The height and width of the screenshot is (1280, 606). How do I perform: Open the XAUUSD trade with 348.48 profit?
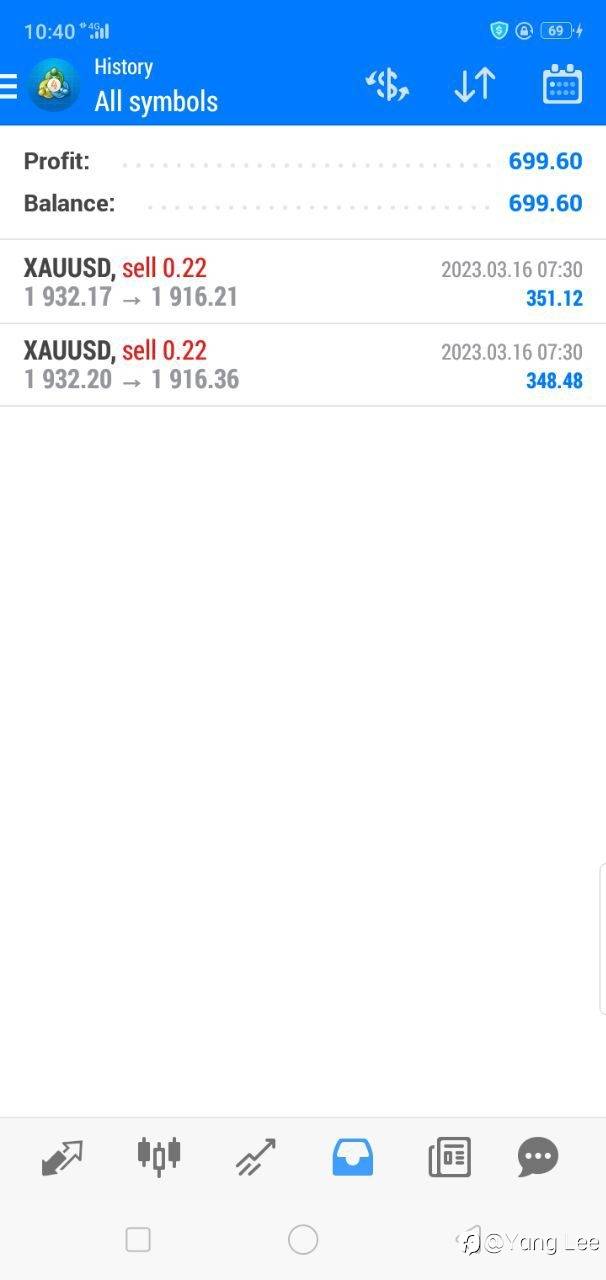point(303,365)
